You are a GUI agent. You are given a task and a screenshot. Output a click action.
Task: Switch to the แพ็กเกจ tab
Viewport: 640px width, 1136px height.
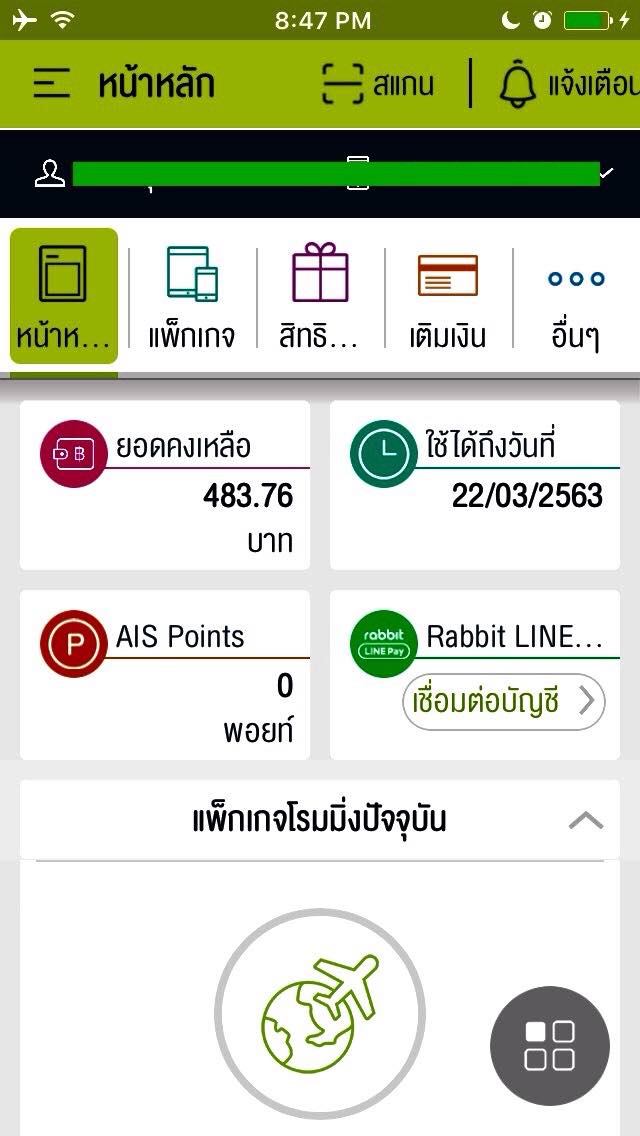pos(192,296)
